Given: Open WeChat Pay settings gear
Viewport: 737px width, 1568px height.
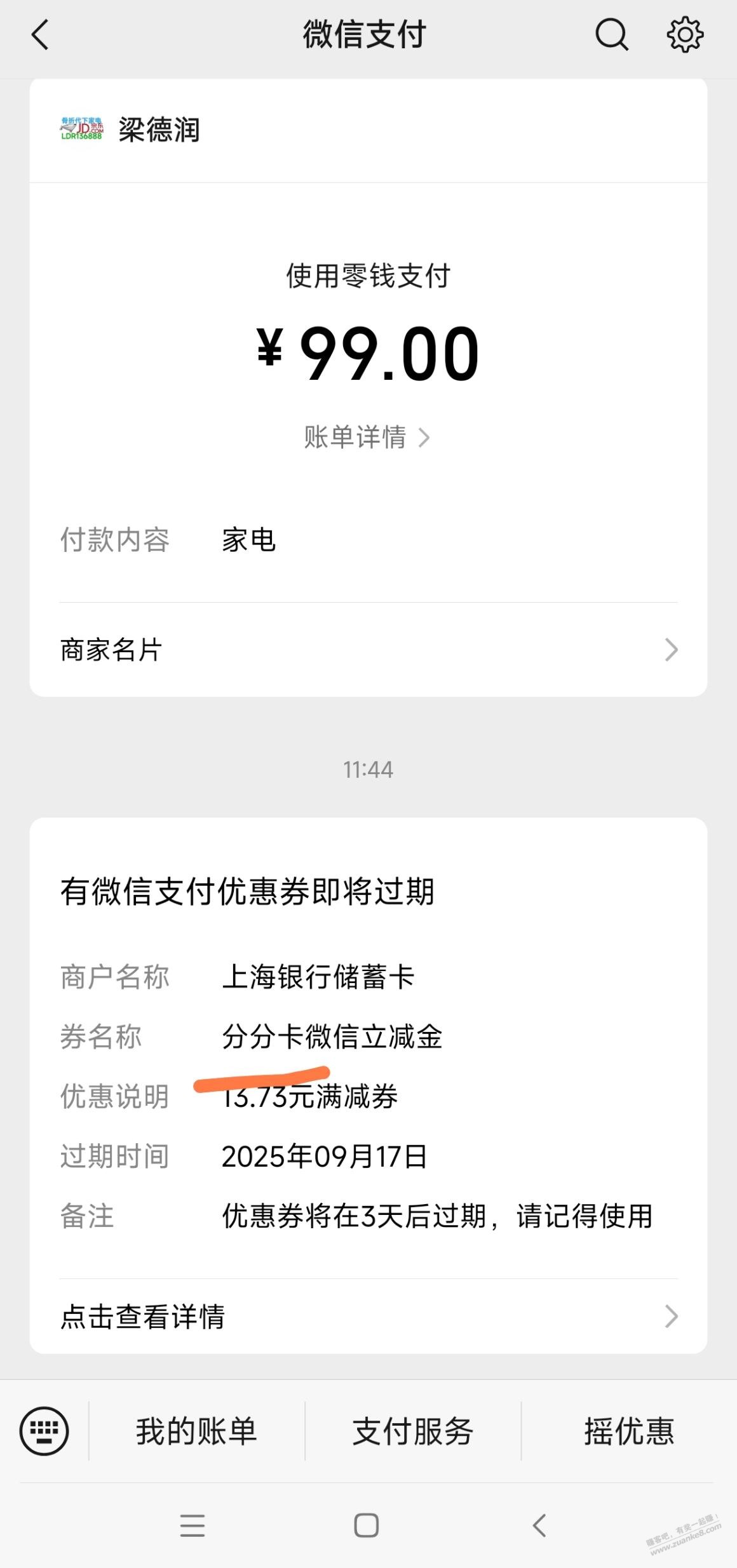Looking at the screenshot, I should (x=684, y=35).
